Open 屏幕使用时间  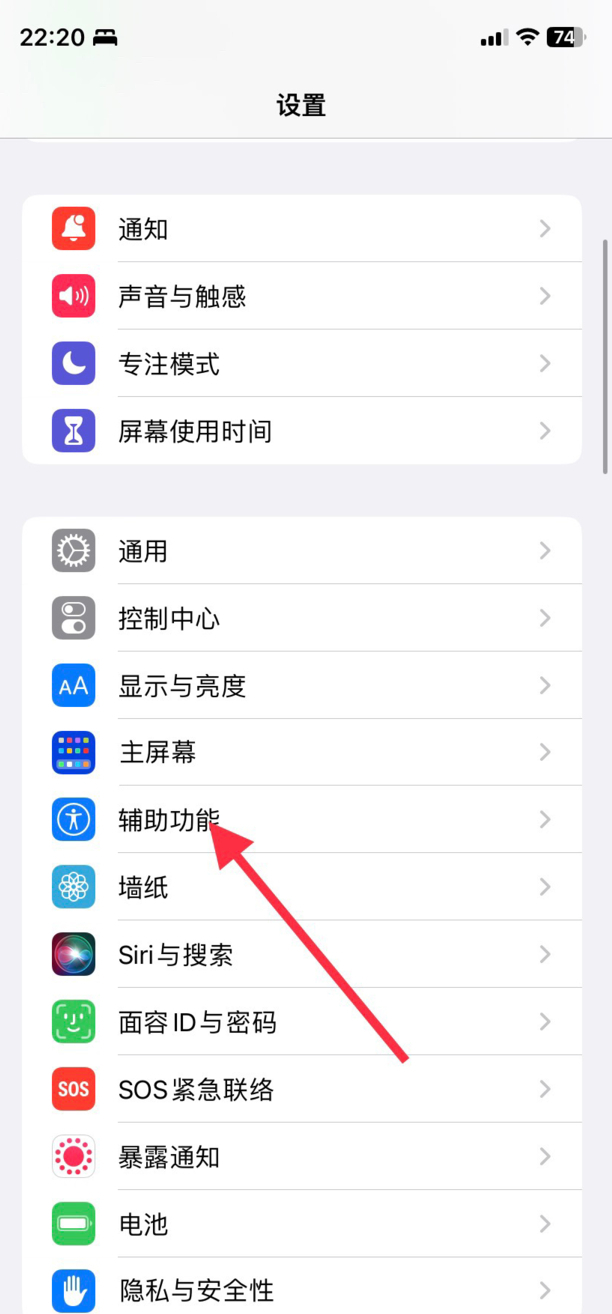300,431
